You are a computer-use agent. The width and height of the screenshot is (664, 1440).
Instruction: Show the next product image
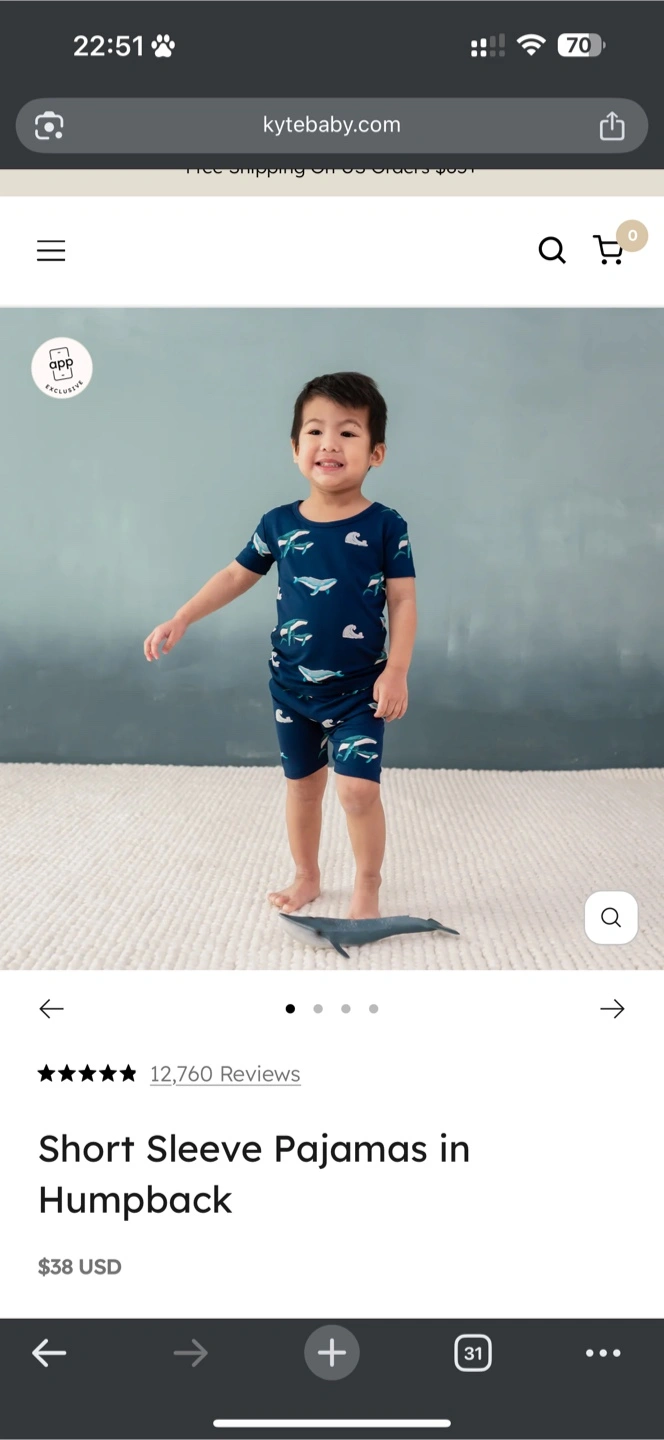612,1009
